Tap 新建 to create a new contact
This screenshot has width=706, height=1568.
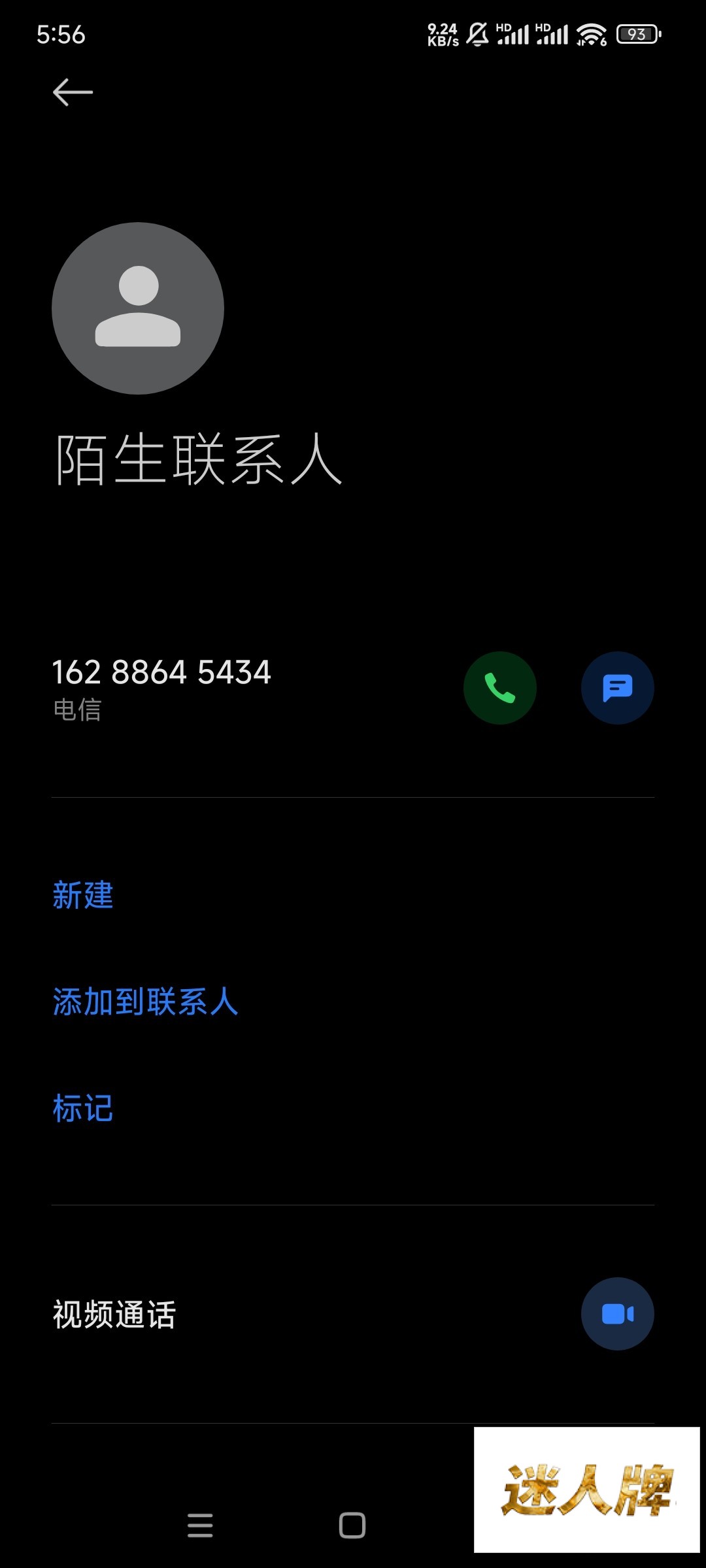click(x=83, y=895)
